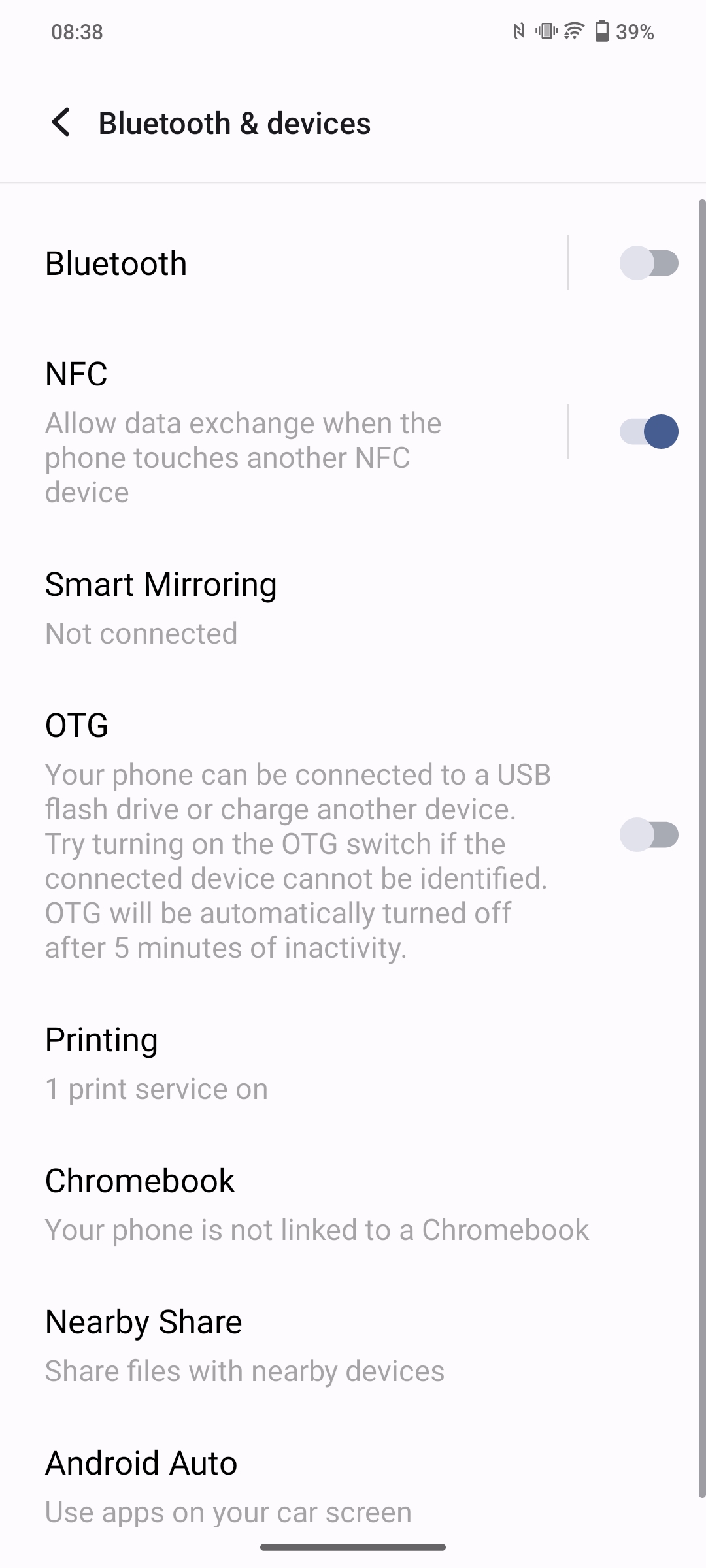Go back from Bluetooth & devices
Screen dimensions: 706x1568
[x=61, y=123]
